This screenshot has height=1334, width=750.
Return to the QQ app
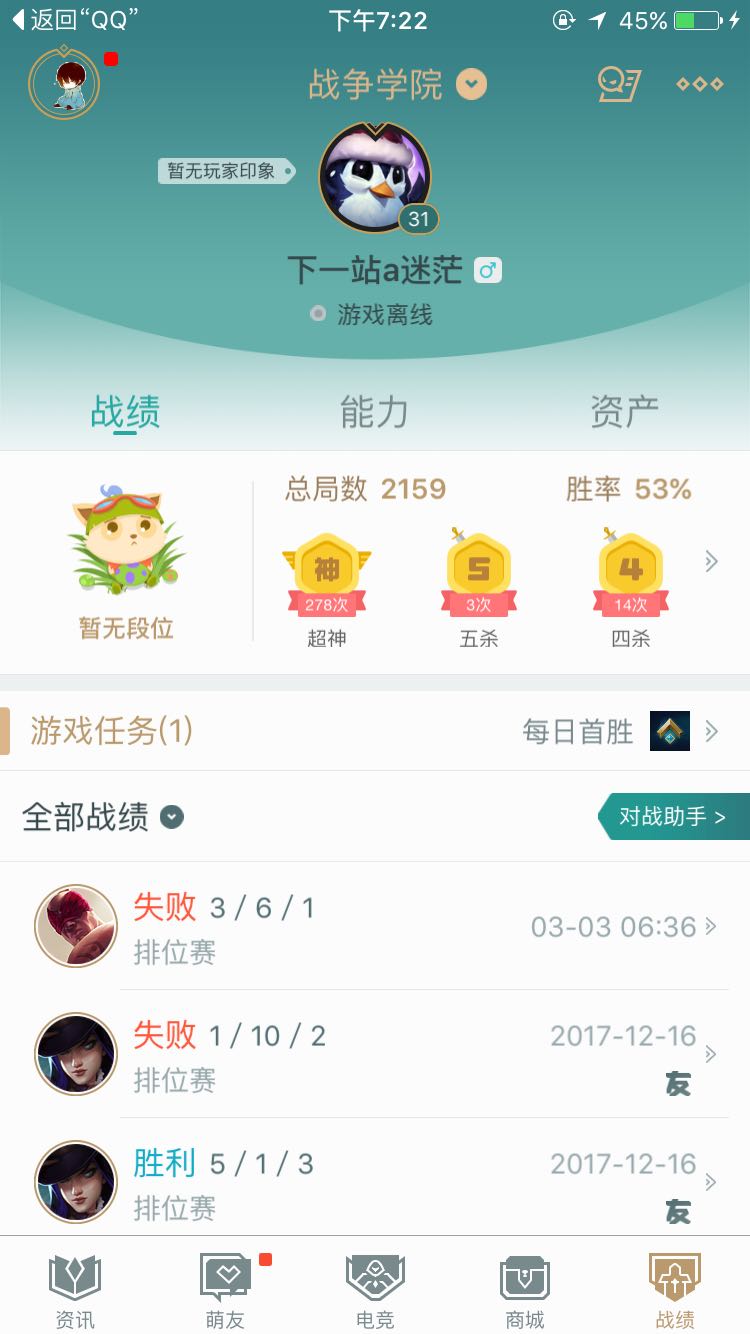click(x=75, y=20)
